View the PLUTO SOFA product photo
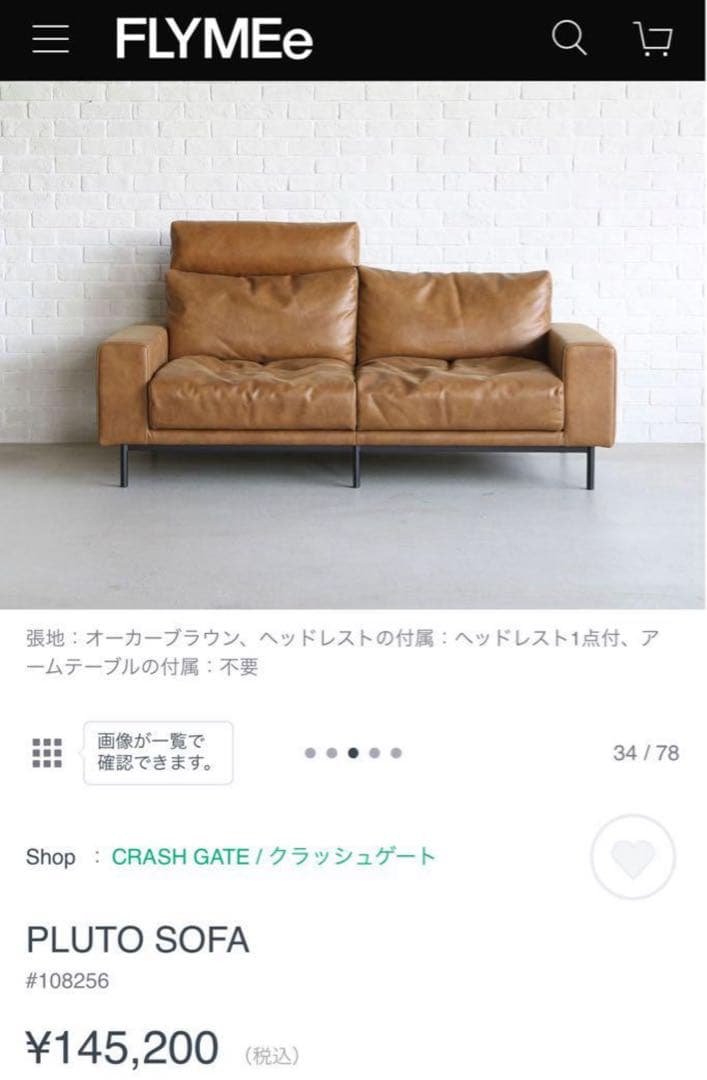Screen dimensions: 707x1080 [x=353, y=345]
